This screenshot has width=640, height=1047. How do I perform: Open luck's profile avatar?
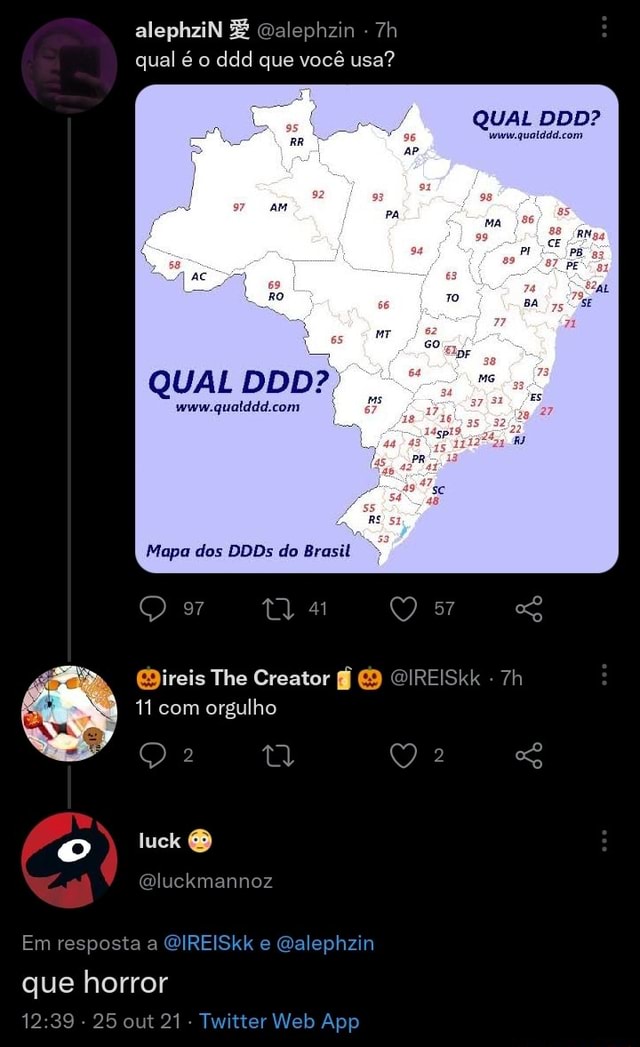tap(68, 859)
